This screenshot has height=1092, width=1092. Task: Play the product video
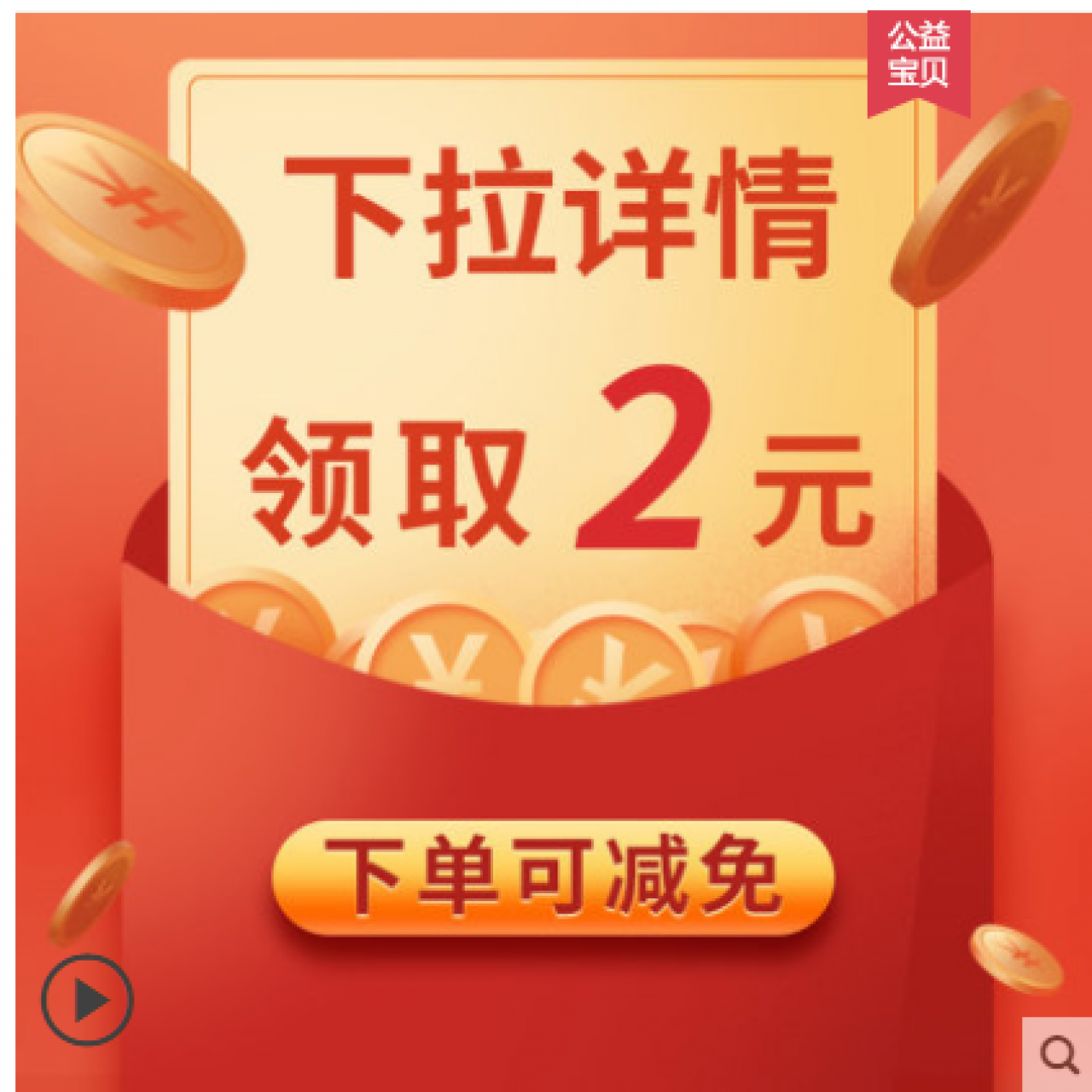tap(87, 999)
